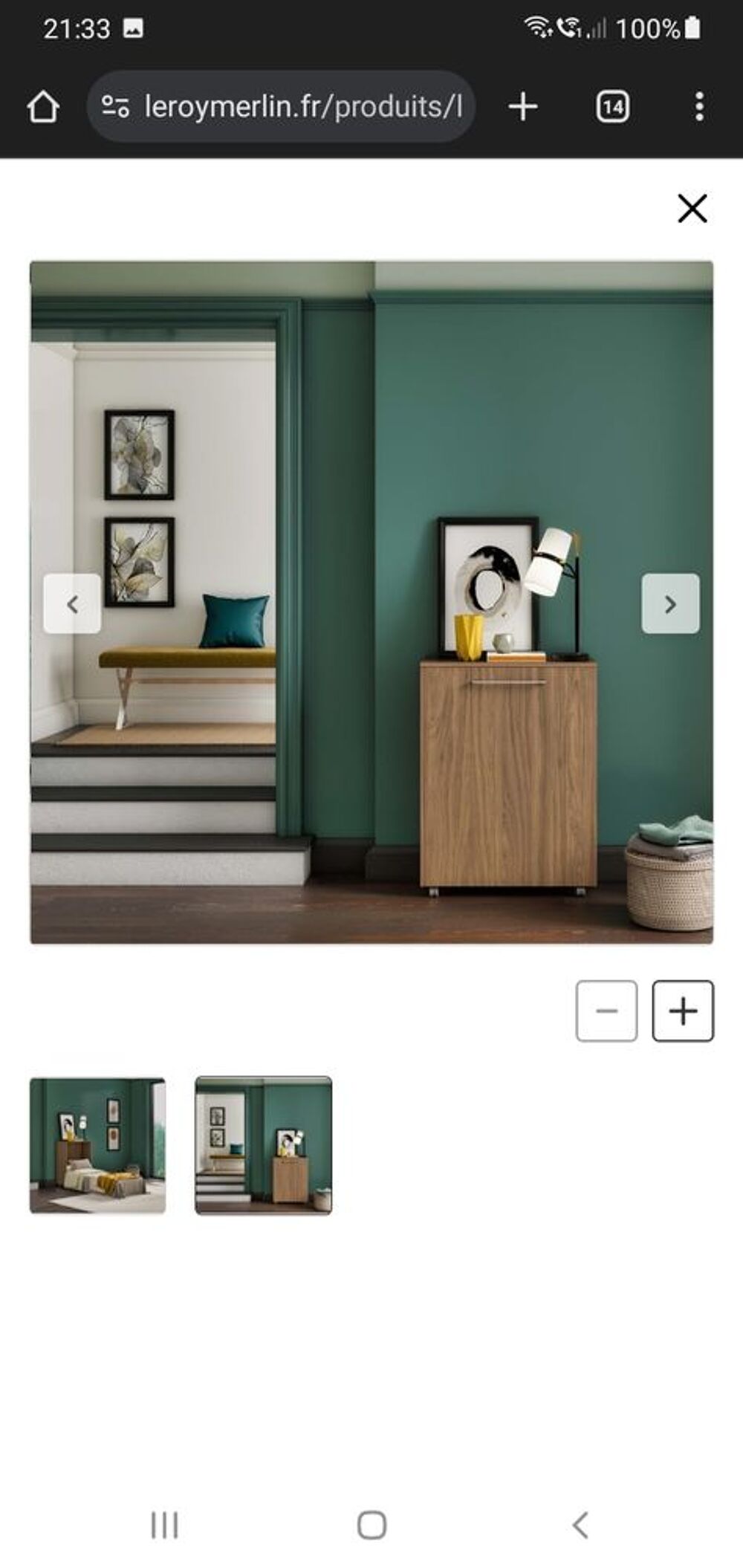The image size is (743, 1568).
Task: Select the hallway cabinet thumbnail
Action: 263,1145
